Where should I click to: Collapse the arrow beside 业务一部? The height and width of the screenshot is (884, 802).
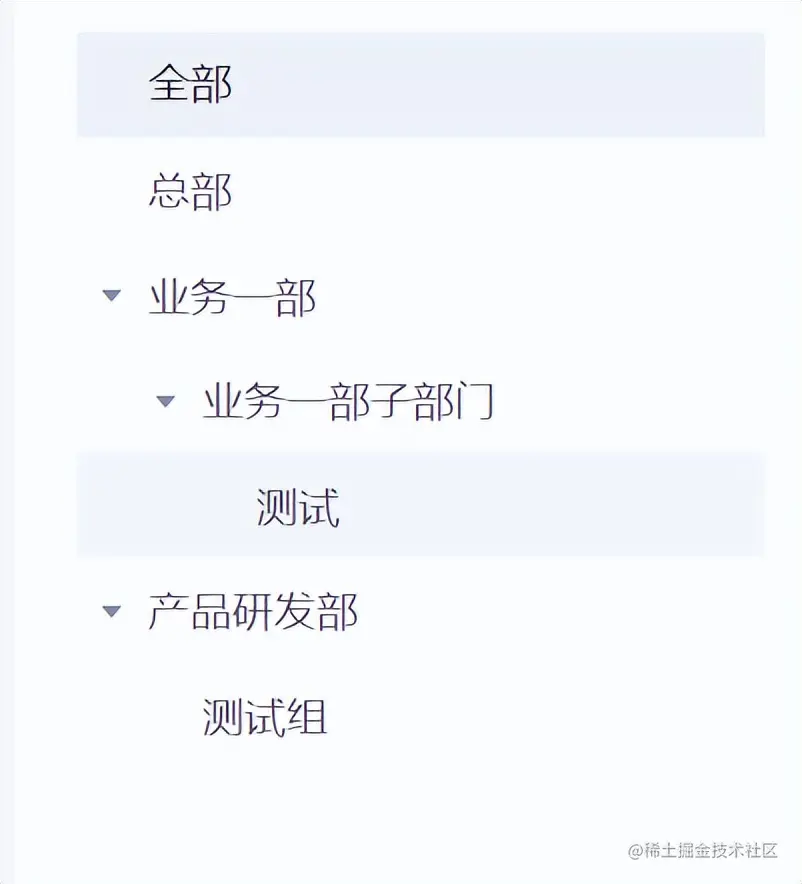pyautogui.click(x=112, y=296)
